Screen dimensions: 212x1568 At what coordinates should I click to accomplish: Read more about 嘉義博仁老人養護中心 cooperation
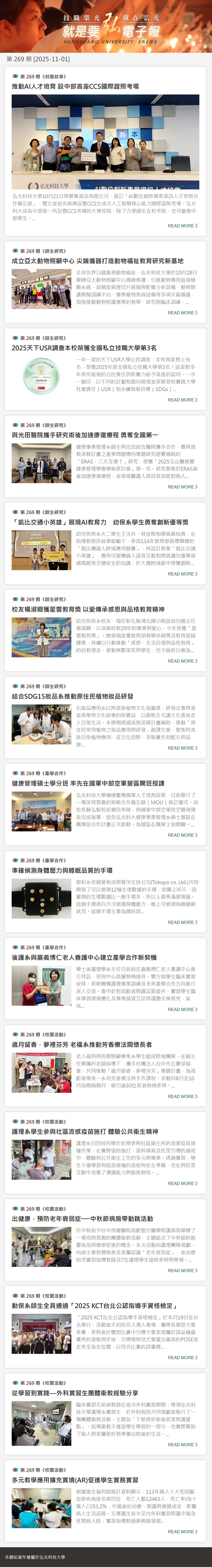click(x=182, y=1009)
